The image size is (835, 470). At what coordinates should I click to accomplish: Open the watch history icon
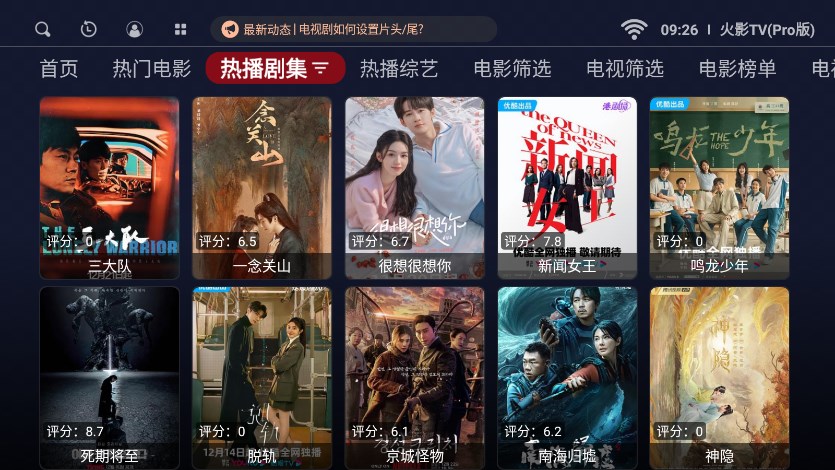(x=88, y=29)
